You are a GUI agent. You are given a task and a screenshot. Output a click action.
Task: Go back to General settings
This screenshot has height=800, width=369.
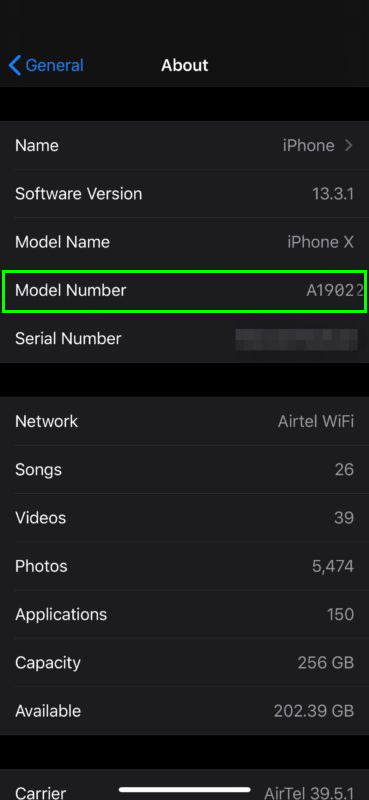pyautogui.click(x=46, y=65)
